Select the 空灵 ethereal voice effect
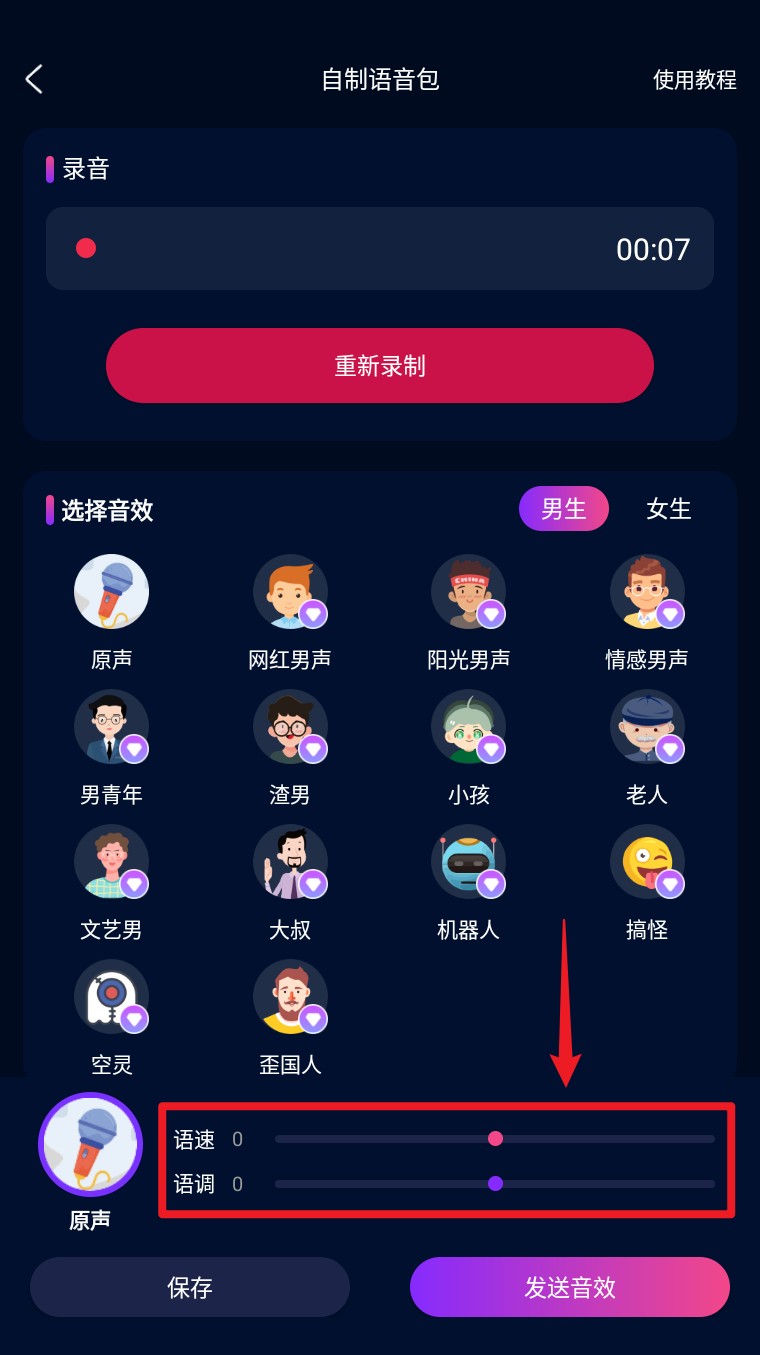The height and width of the screenshot is (1355, 760). coord(111,997)
